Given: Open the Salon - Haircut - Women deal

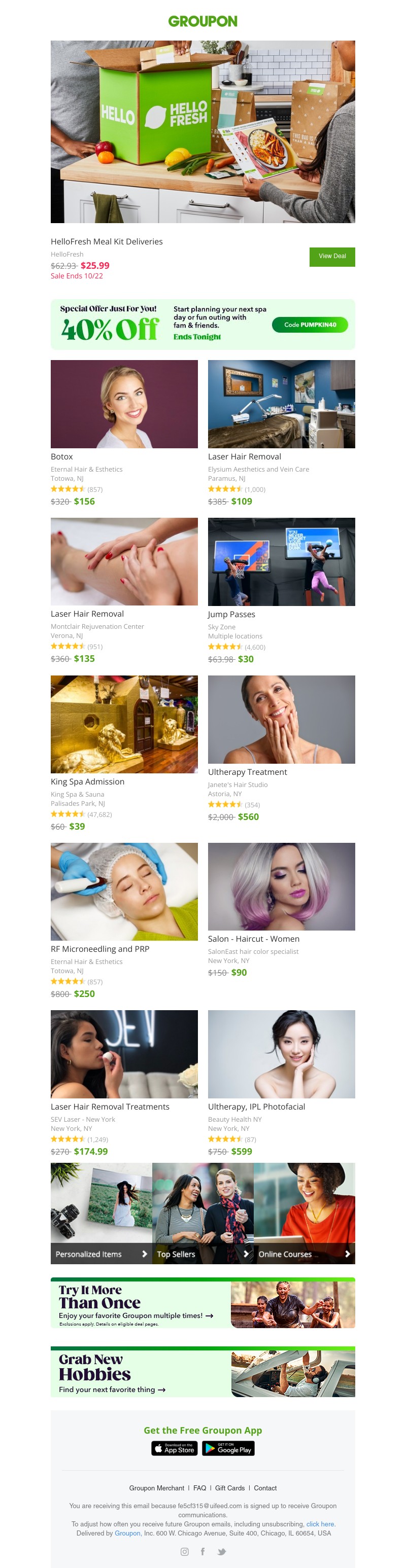Looking at the screenshot, I should [281, 887].
